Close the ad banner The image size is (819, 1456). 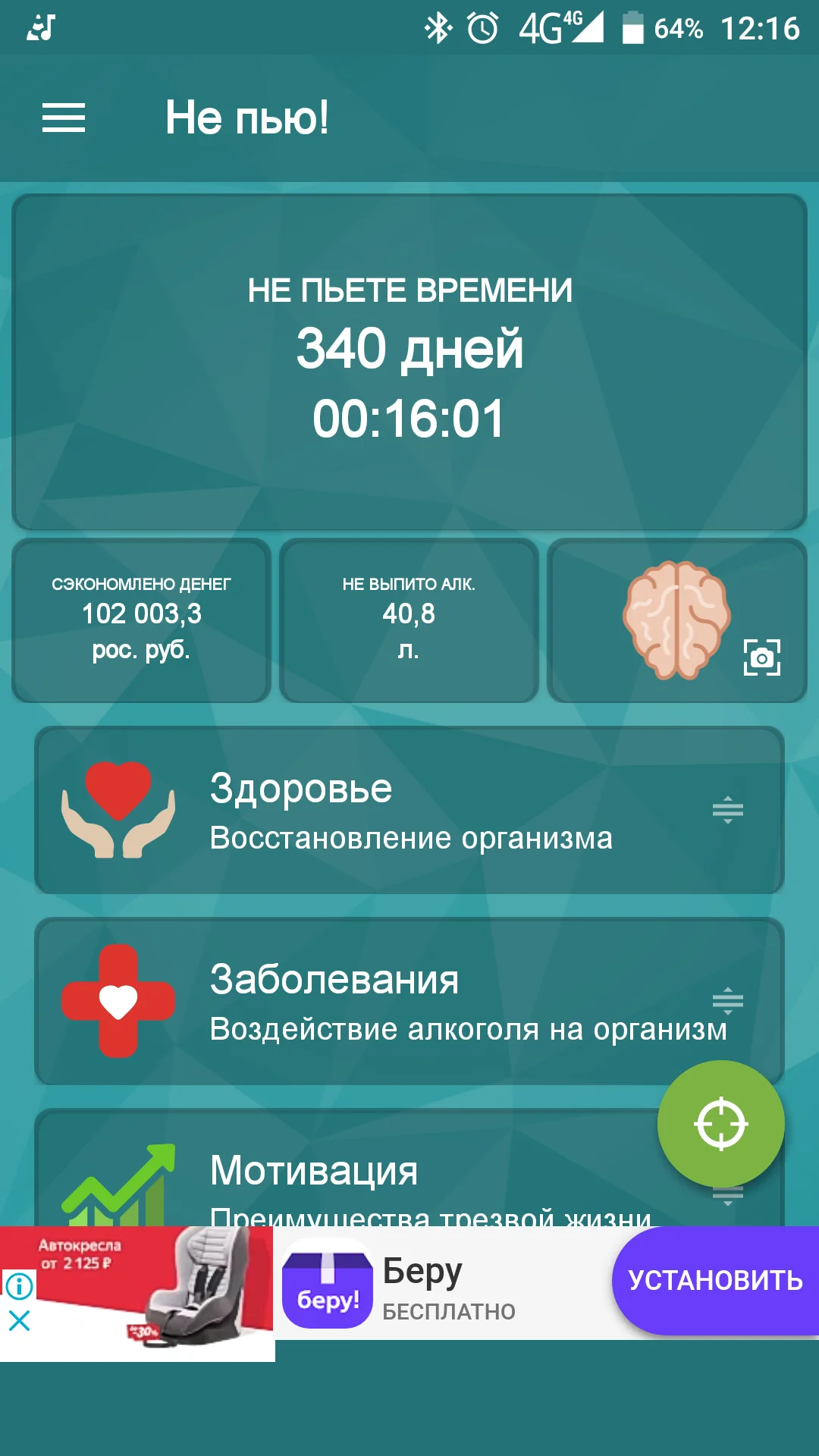[19, 1321]
